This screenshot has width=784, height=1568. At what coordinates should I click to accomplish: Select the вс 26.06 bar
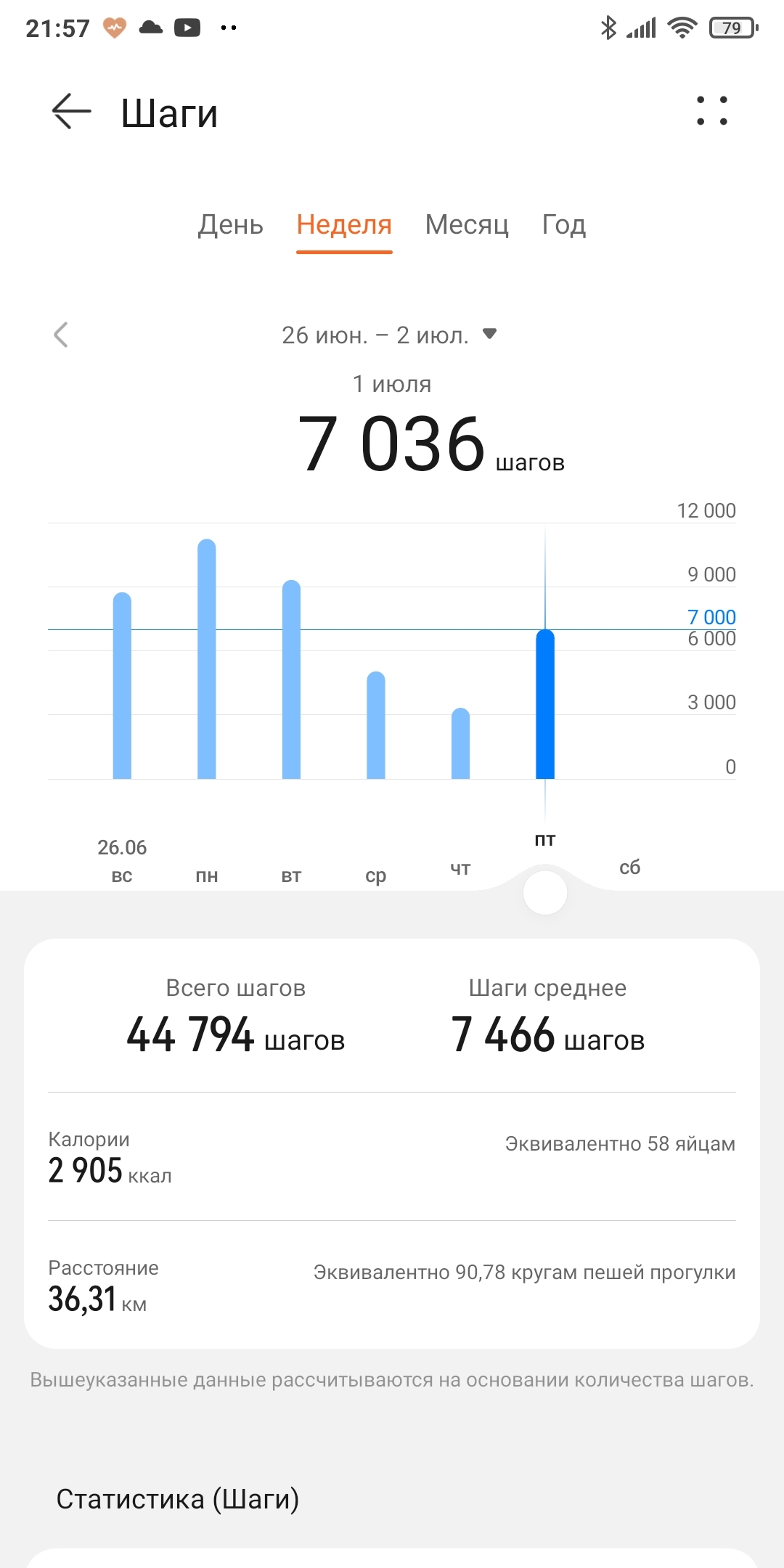tap(122, 686)
